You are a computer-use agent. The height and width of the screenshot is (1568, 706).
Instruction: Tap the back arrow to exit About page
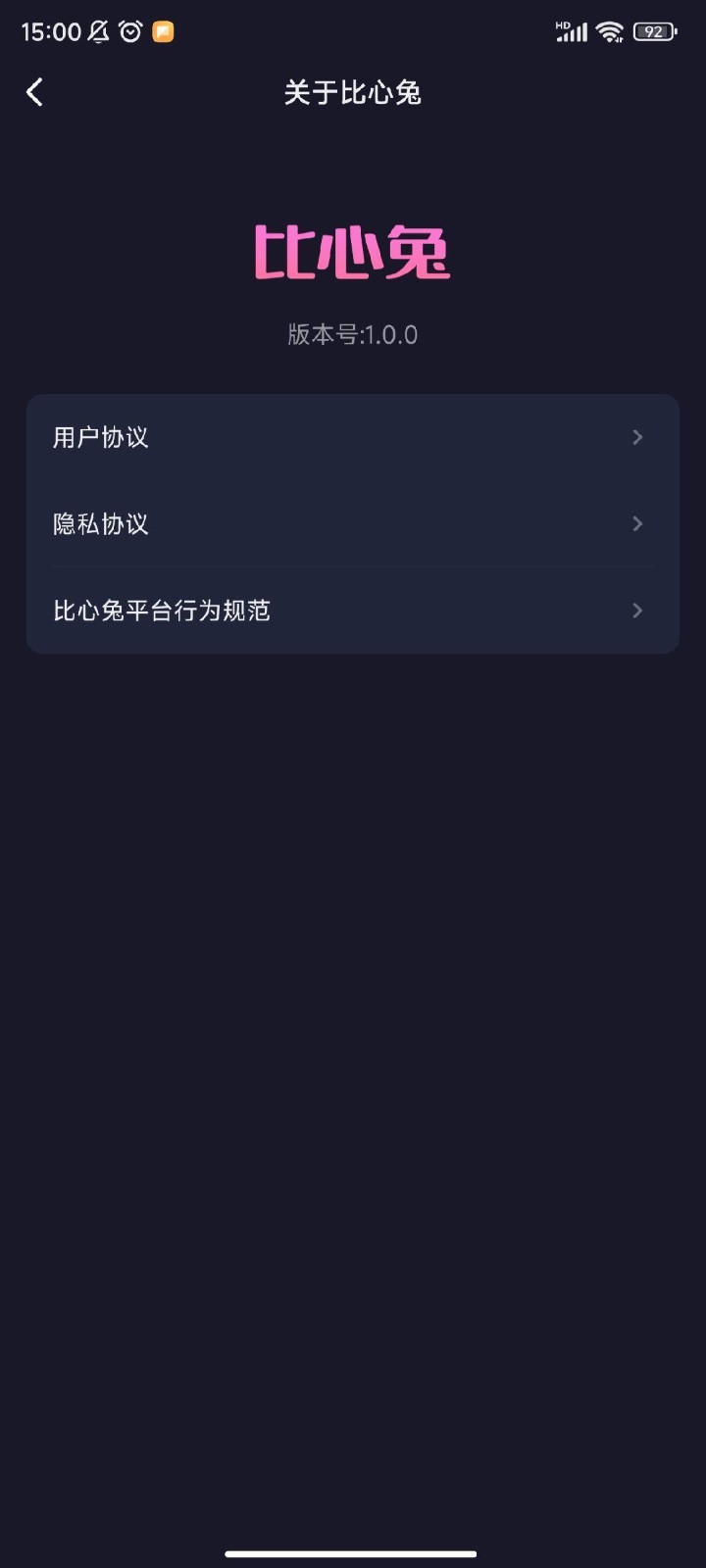click(34, 91)
